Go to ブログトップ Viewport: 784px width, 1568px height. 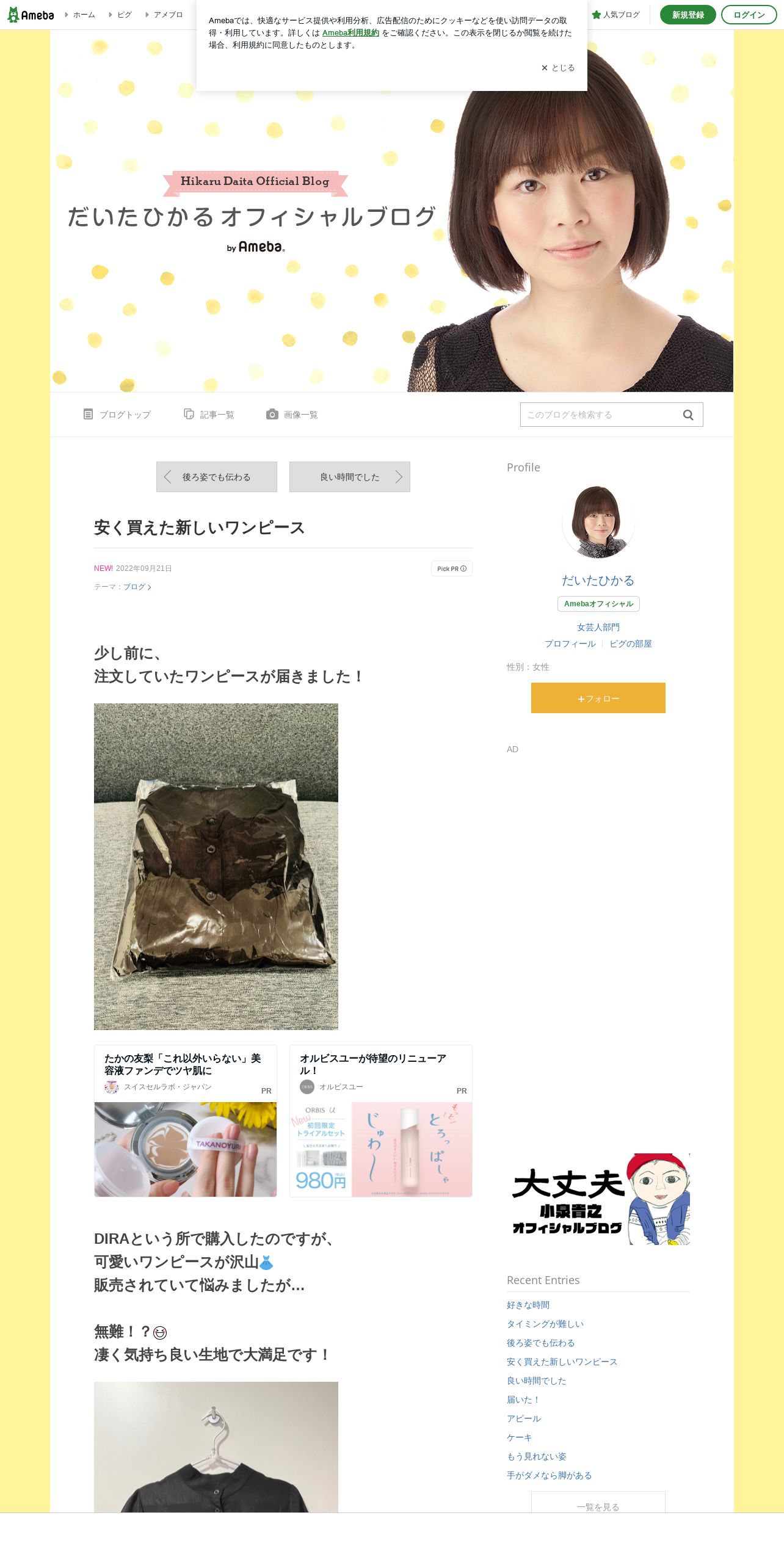coord(117,415)
